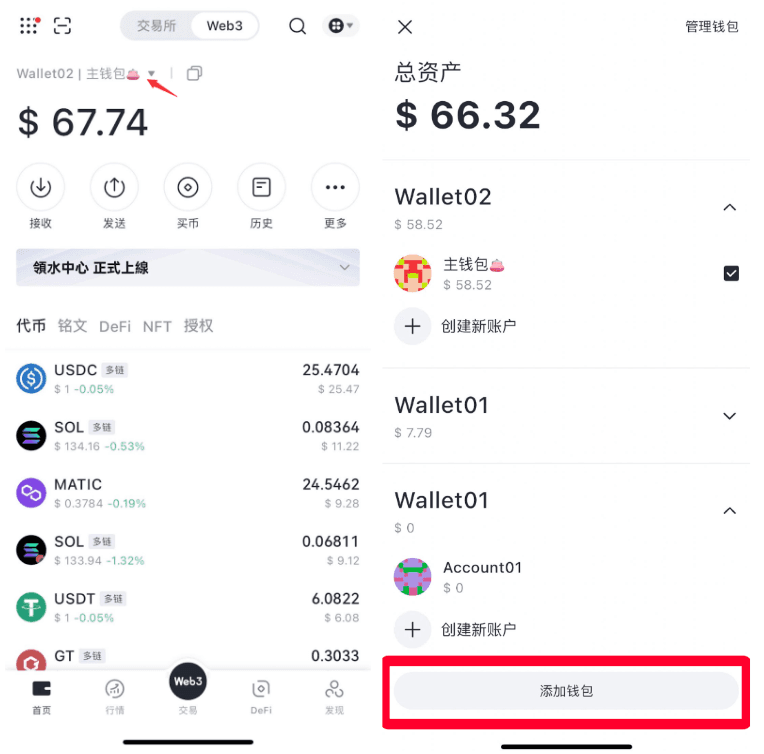Image resolution: width=764 pixels, height=754 pixels.
Task: Open the search magnifier
Action: (297, 26)
